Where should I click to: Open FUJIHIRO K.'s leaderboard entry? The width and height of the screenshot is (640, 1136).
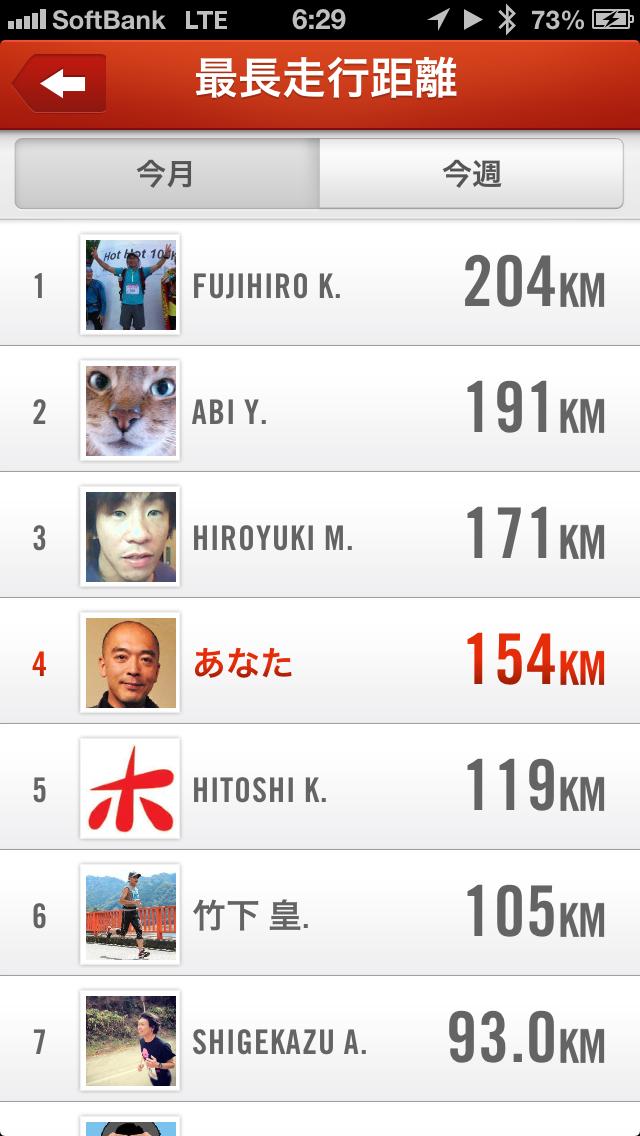pos(320,285)
